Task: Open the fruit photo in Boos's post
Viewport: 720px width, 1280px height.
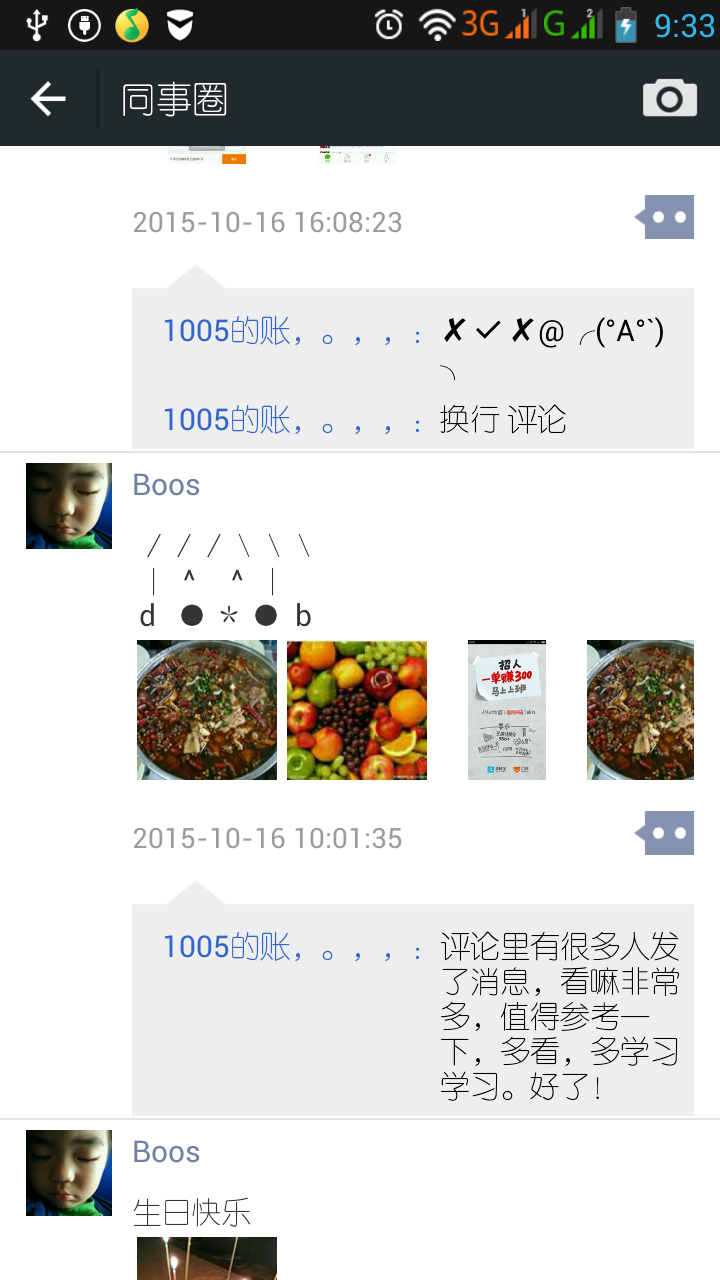Action: [x=357, y=710]
